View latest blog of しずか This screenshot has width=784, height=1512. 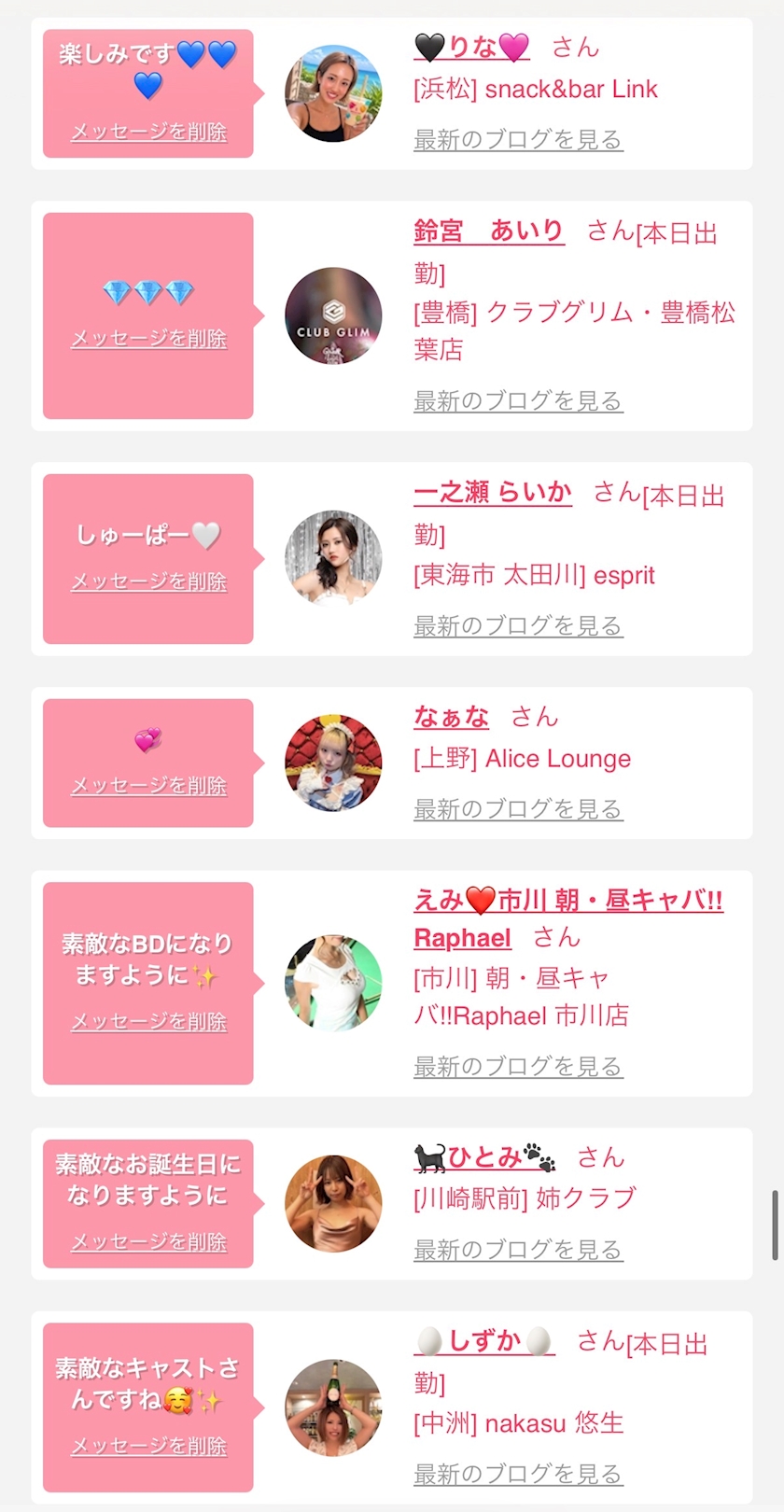[518, 1475]
